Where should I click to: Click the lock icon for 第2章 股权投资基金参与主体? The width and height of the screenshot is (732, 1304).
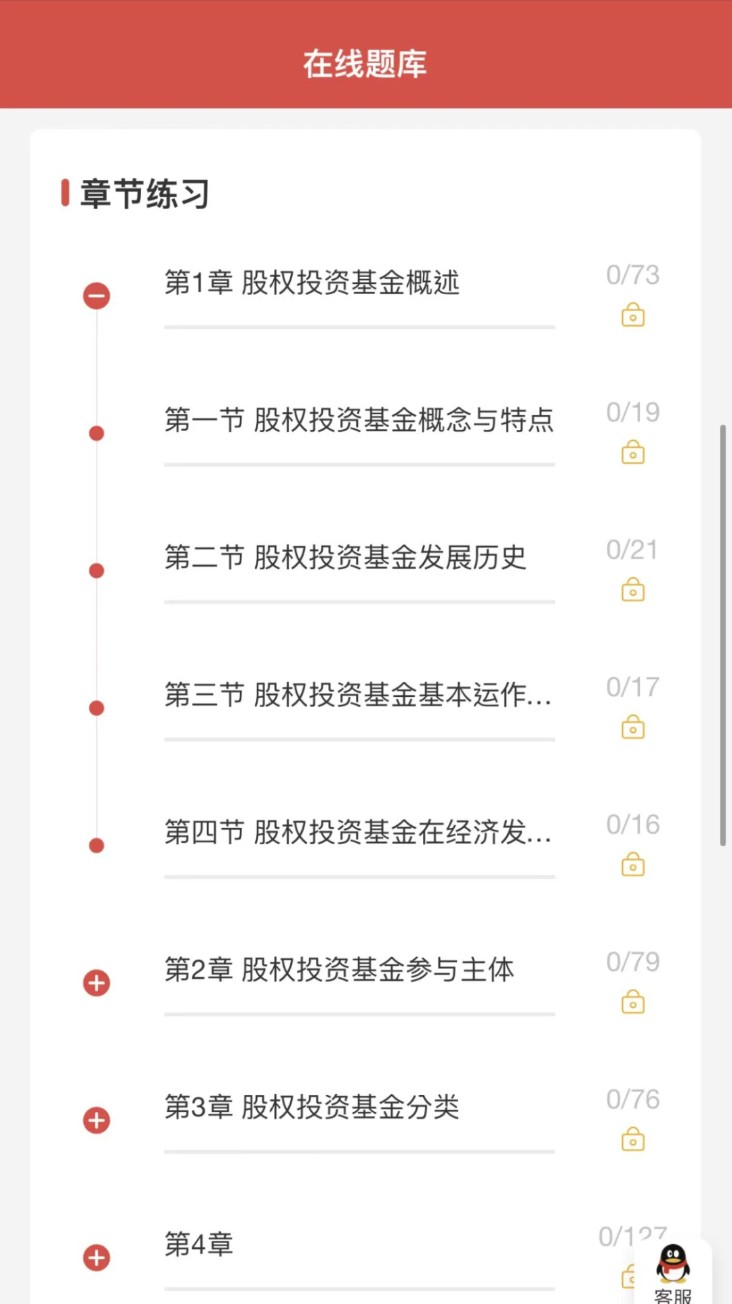pyautogui.click(x=633, y=1002)
